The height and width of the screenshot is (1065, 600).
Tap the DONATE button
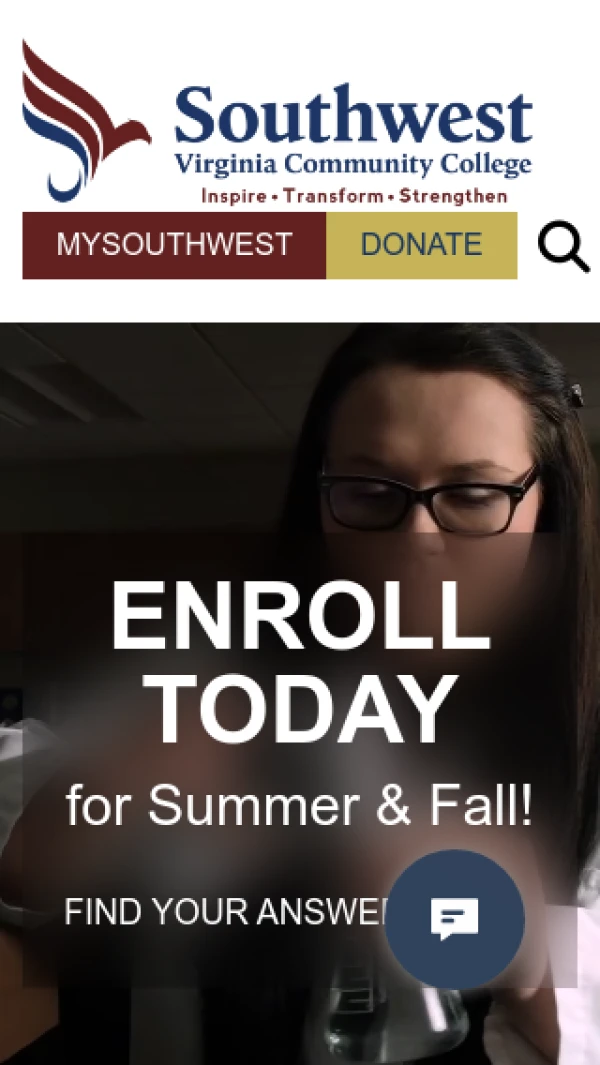421,245
